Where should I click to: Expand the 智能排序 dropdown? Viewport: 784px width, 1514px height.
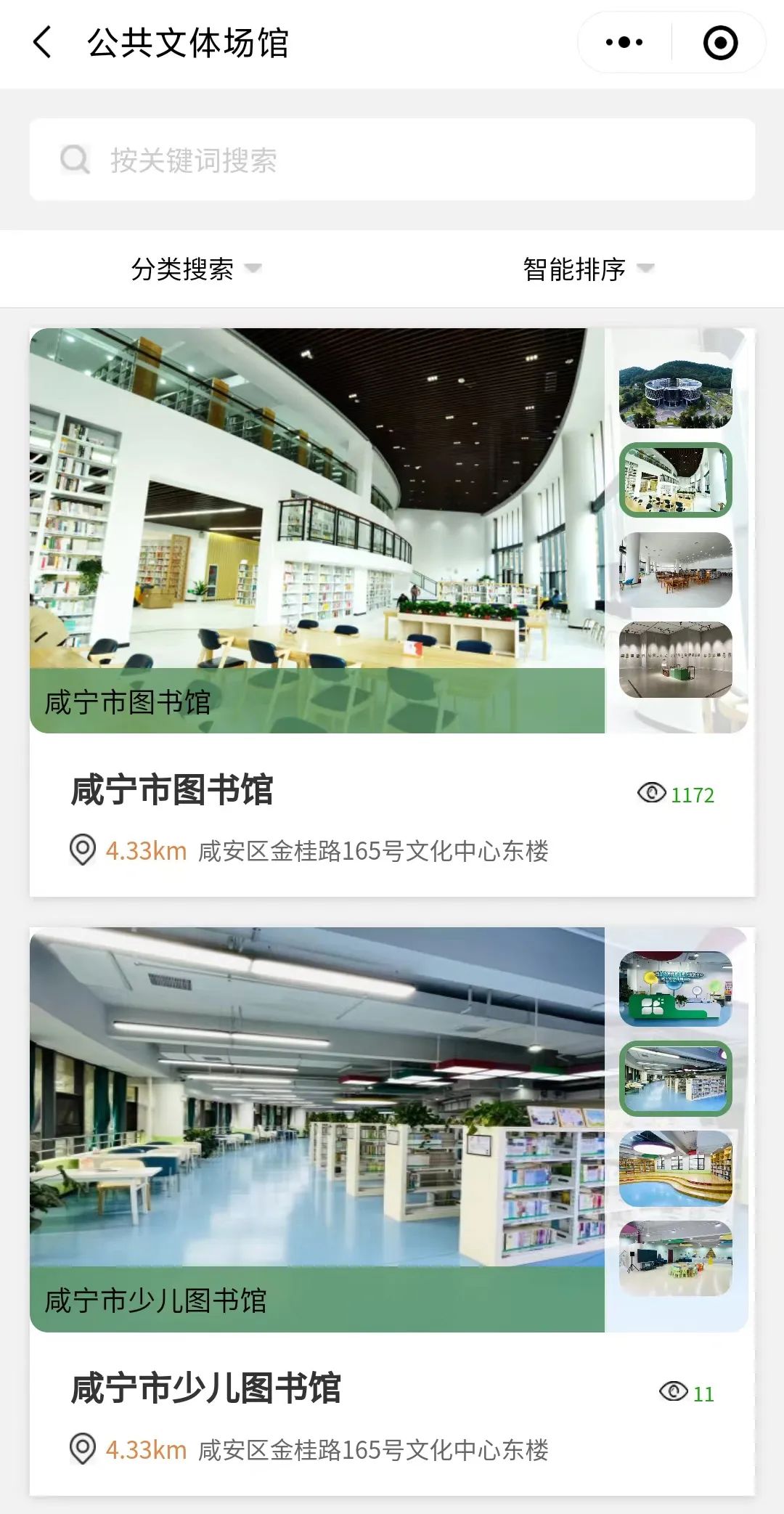588,269
